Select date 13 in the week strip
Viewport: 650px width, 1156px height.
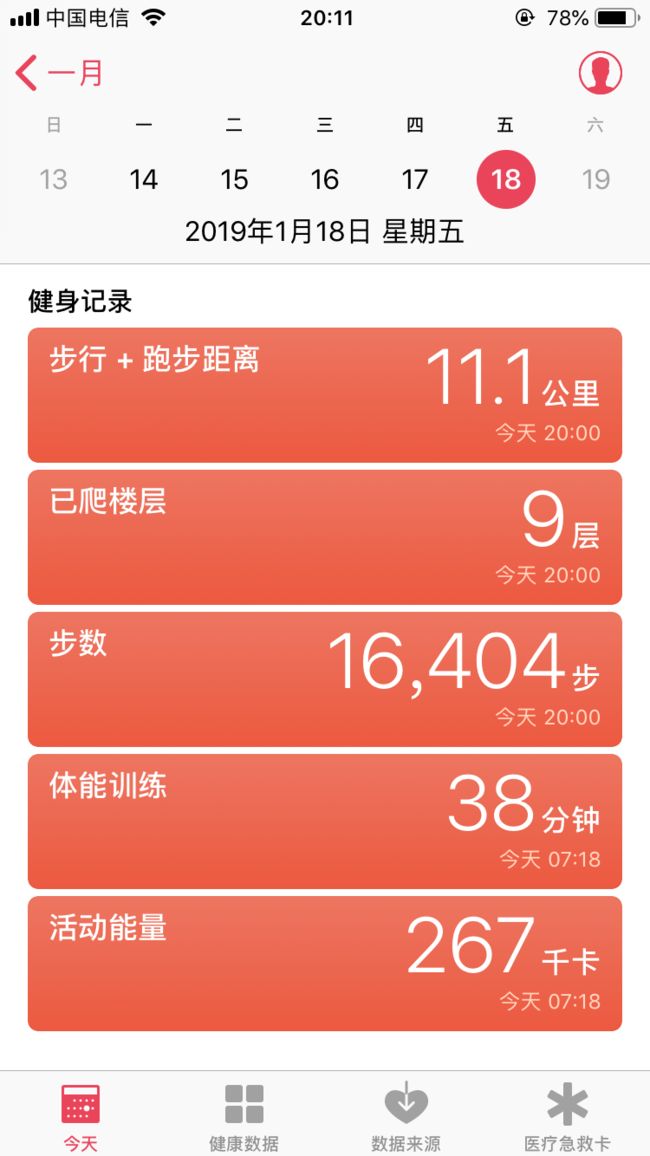(x=53, y=179)
